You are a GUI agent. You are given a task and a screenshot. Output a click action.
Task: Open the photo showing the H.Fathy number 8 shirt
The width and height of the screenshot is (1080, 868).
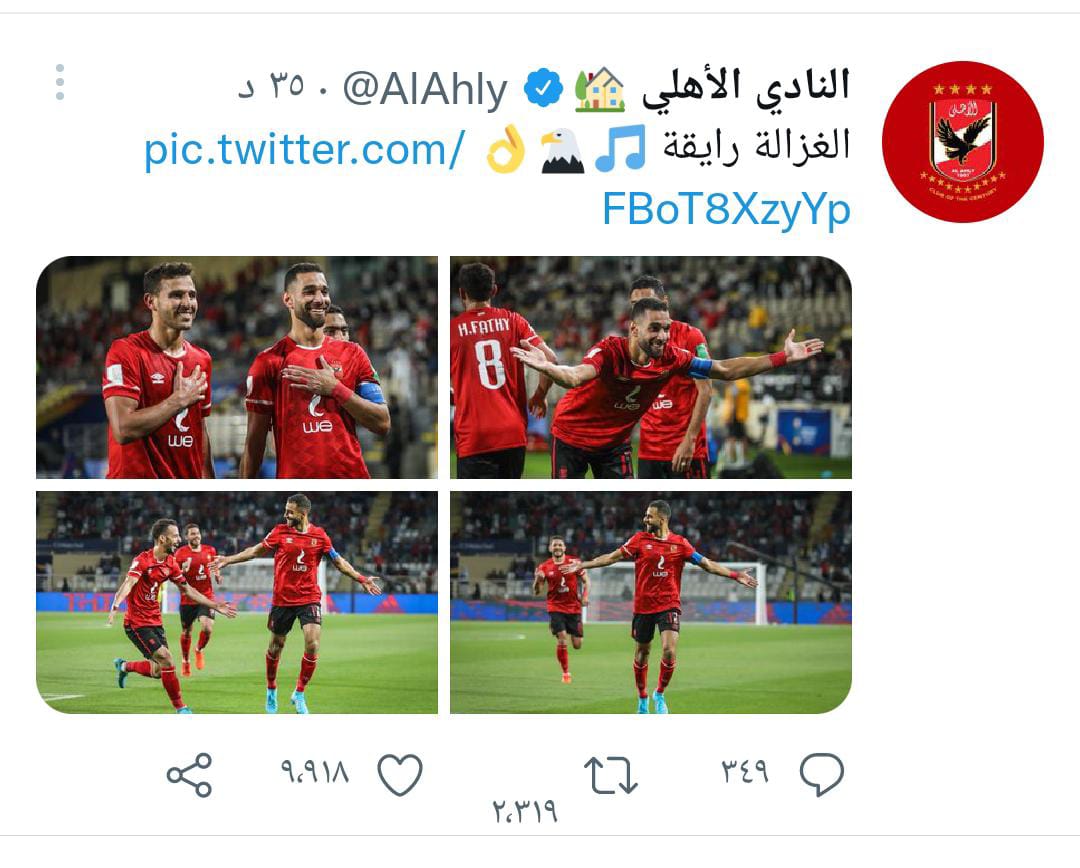point(650,367)
